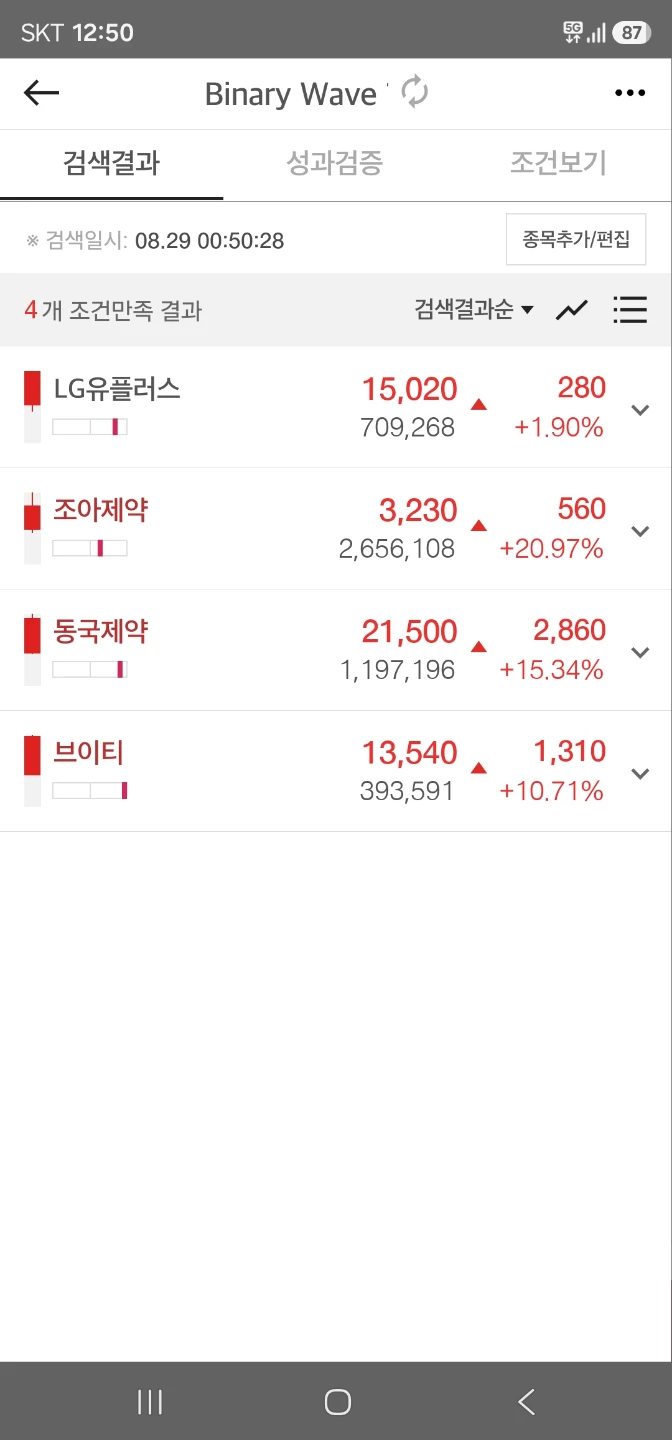Tap the 종목추가/편집 button
This screenshot has height=1440, width=672.
tap(576, 240)
